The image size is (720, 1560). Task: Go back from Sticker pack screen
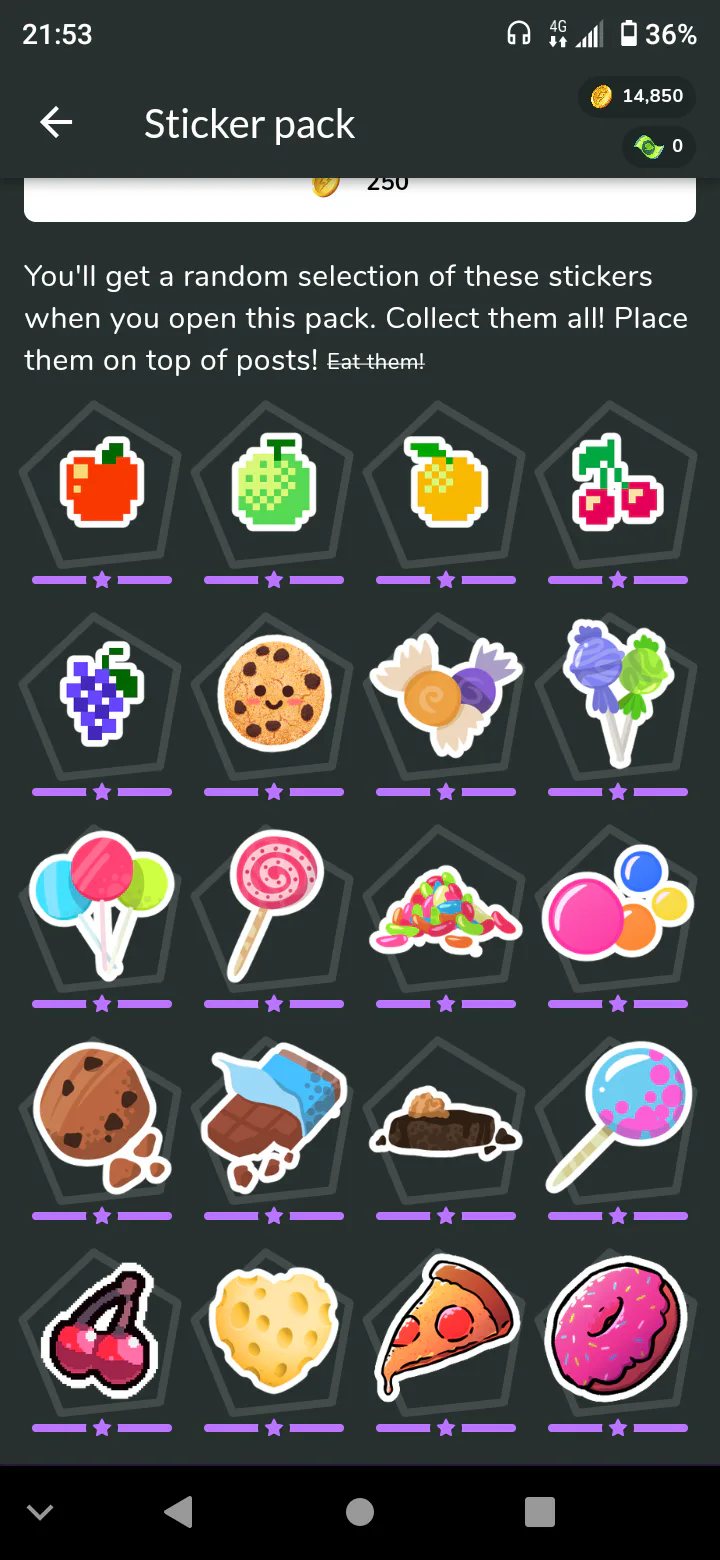(x=56, y=123)
